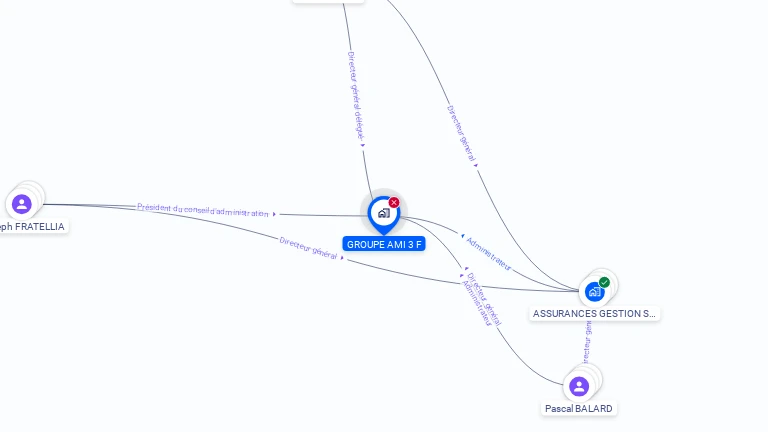Open the Joseph FRATELLIA person node
This screenshot has width=768, height=432.
22,205
